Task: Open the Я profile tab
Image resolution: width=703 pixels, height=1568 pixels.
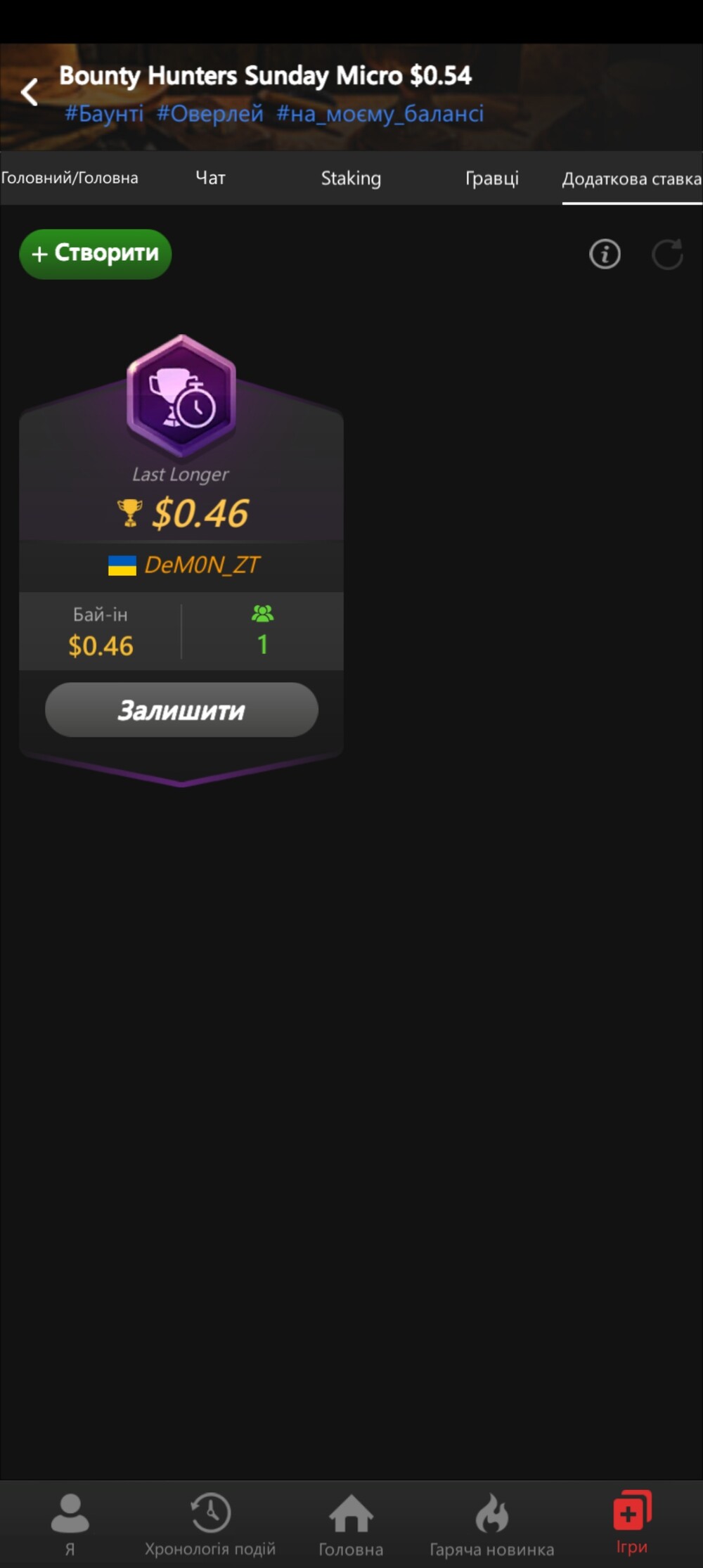Action: tap(70, 1524)
